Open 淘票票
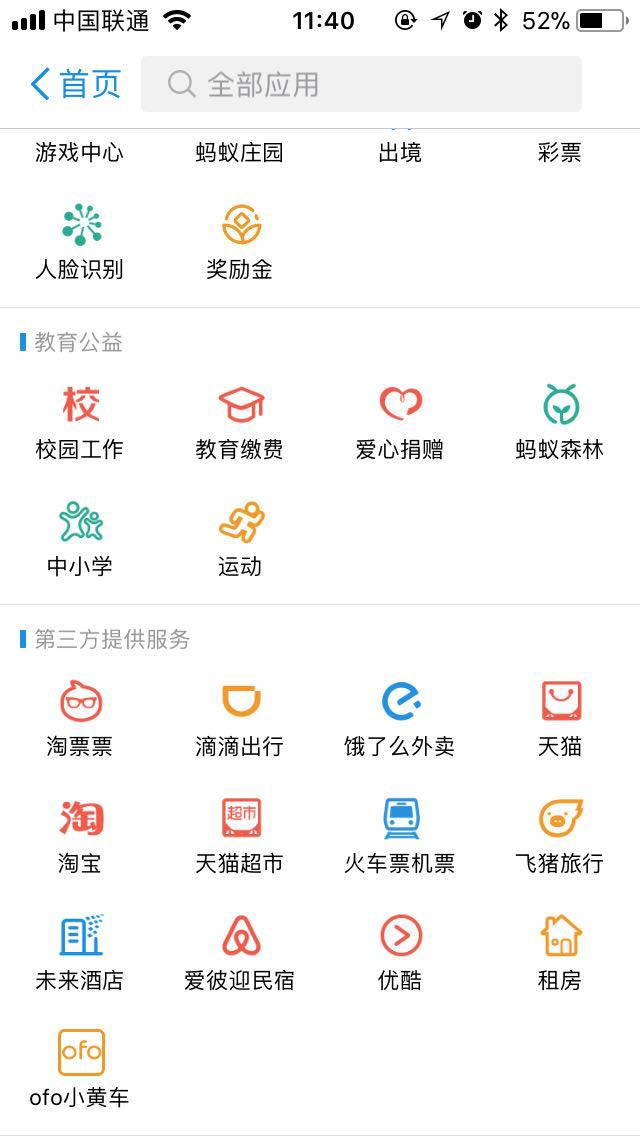This screenshot has width=640, height=1136. (80, 719)
